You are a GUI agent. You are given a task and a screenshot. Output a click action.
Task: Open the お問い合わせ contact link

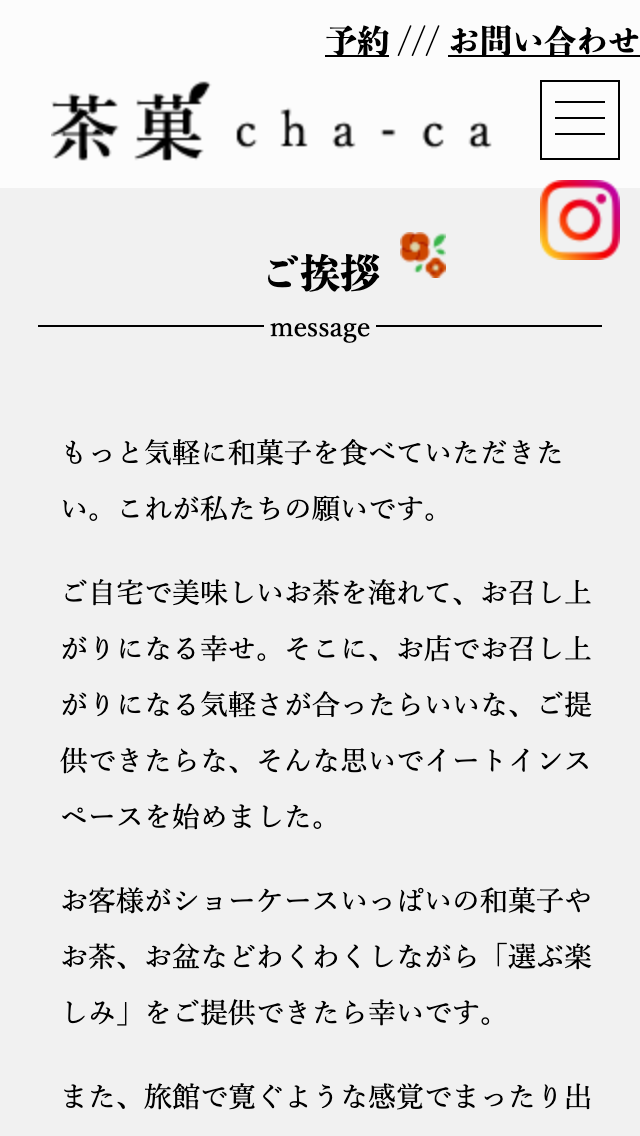[x=543, y=41]
